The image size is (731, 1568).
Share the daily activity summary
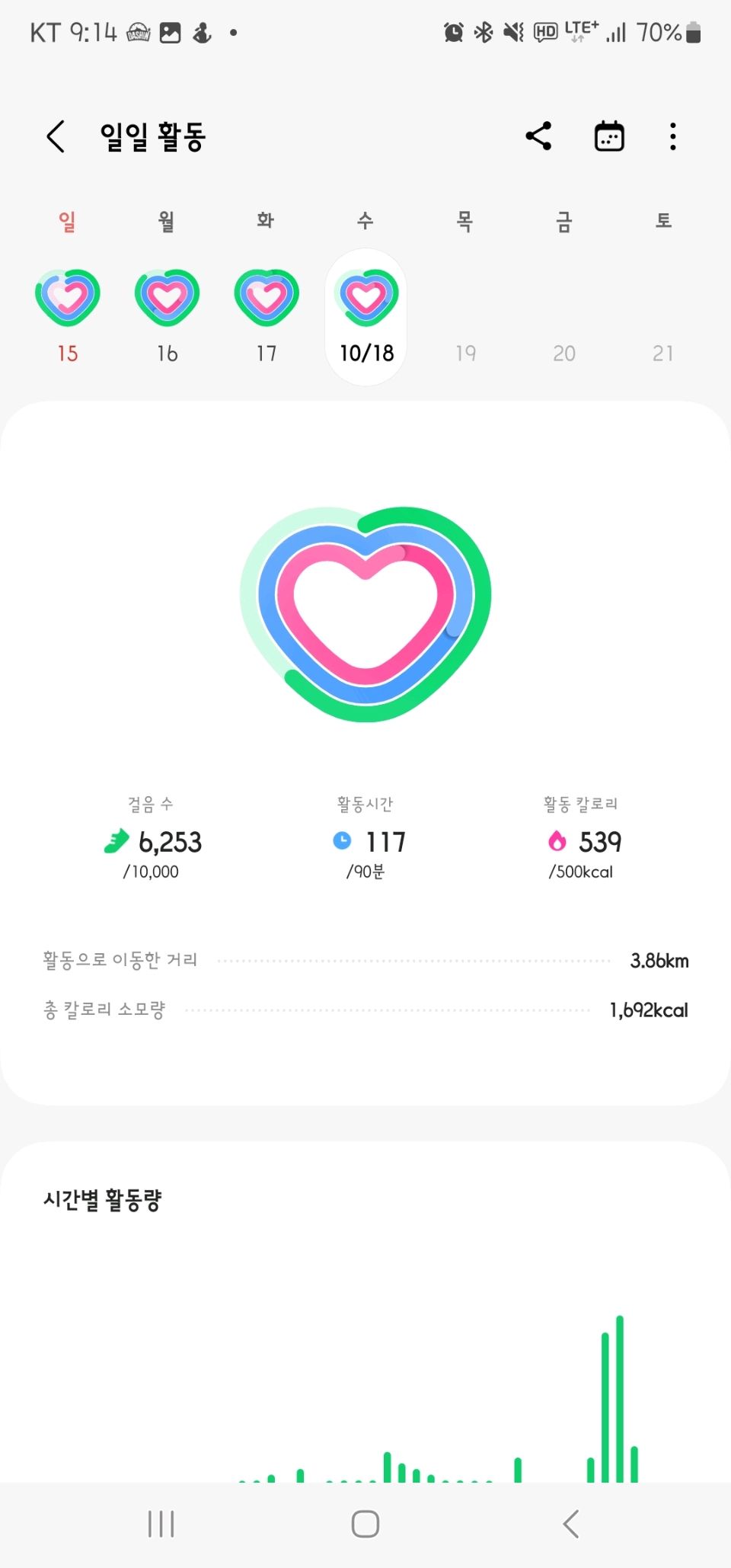(x=538, y=136)
